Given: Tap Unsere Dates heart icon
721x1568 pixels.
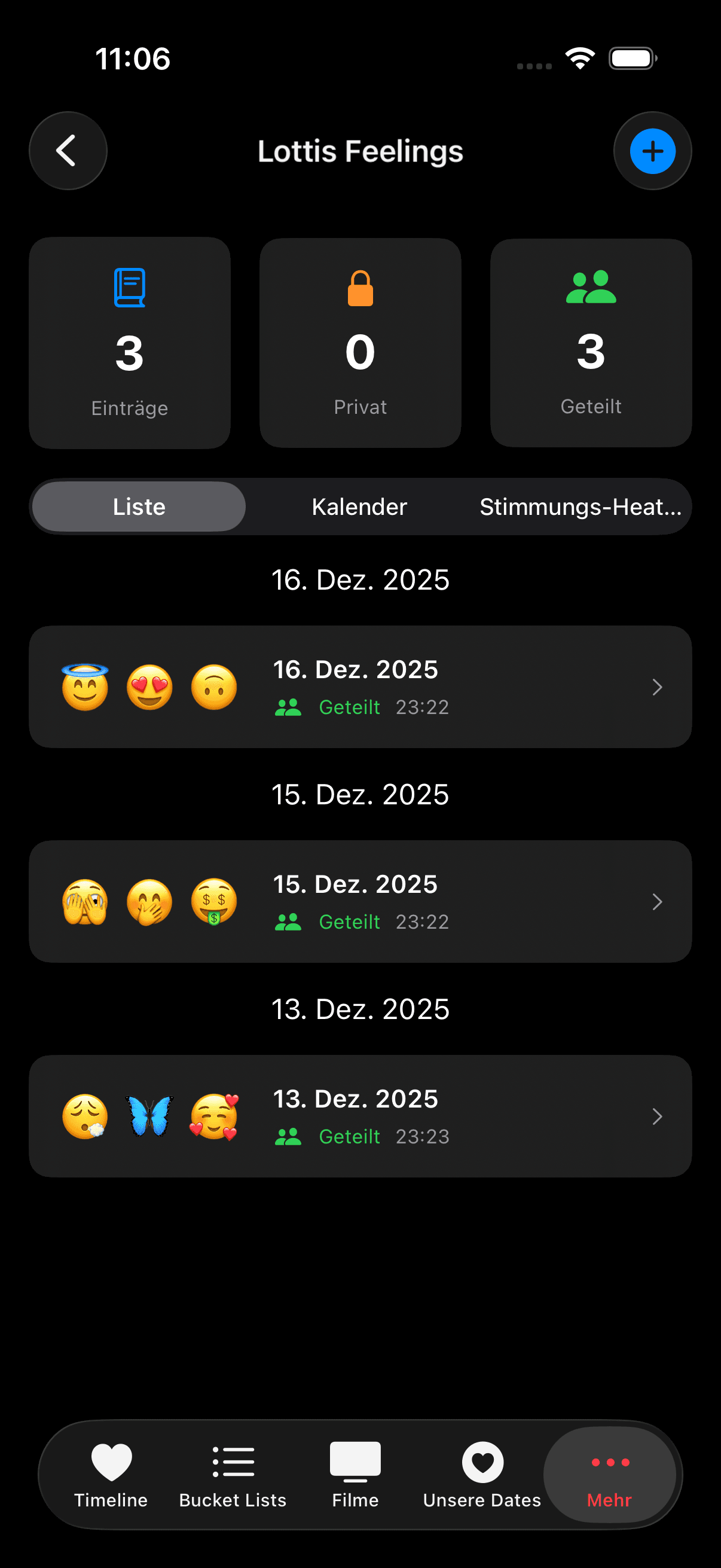Looking at the screenshot, I should (481, 1461).
